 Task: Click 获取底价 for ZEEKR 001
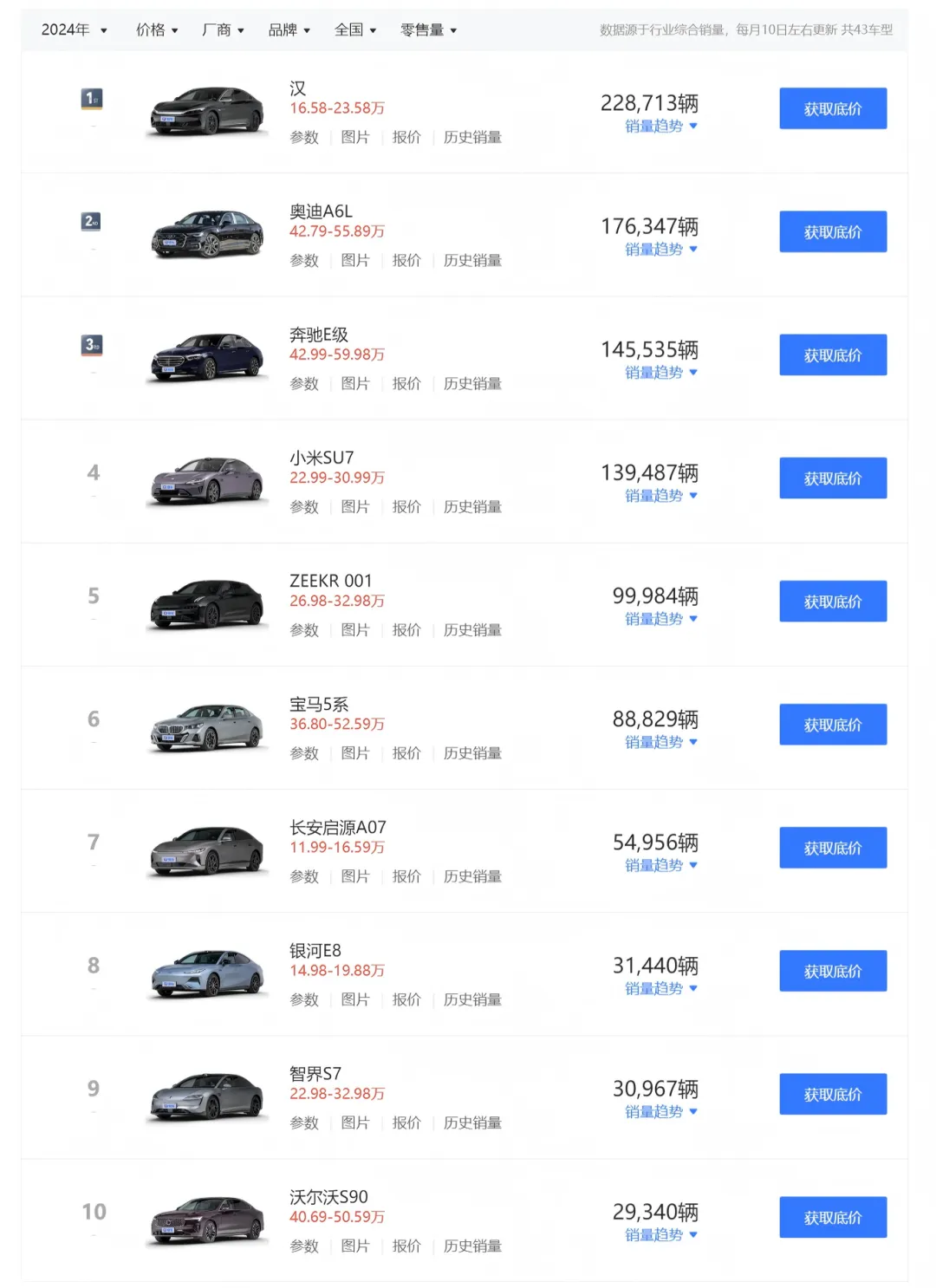tap(832, 601)
